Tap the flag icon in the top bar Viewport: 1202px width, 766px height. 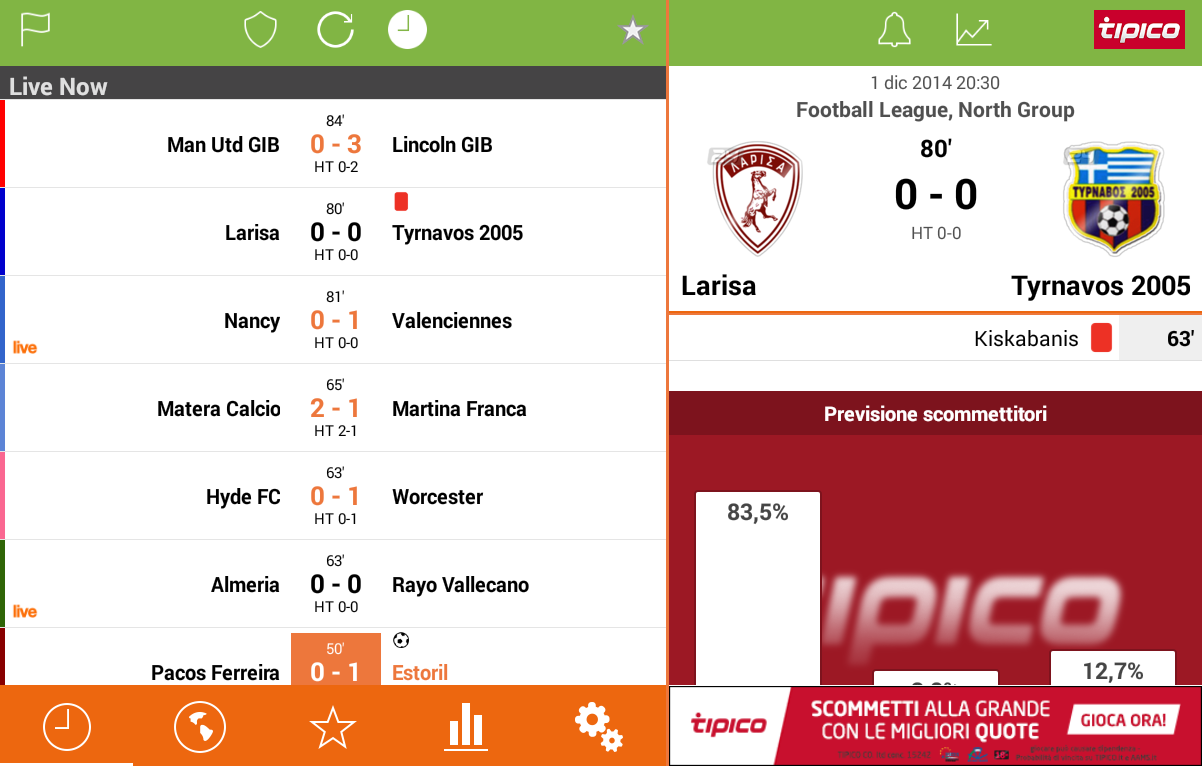click(36, 29)
